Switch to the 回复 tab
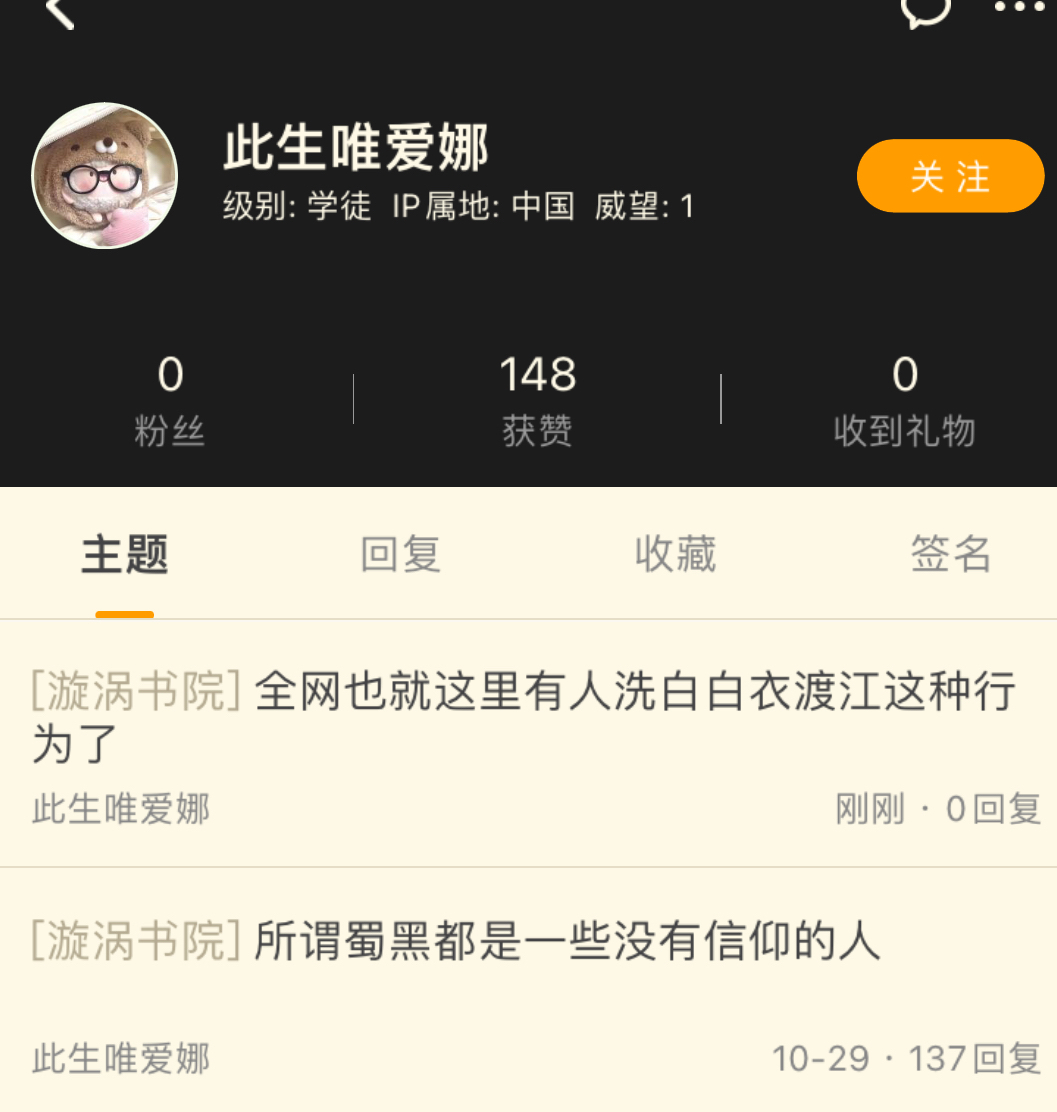Screen dimensions: 1057x1112 pyautogui.click(x=400, y=554)
